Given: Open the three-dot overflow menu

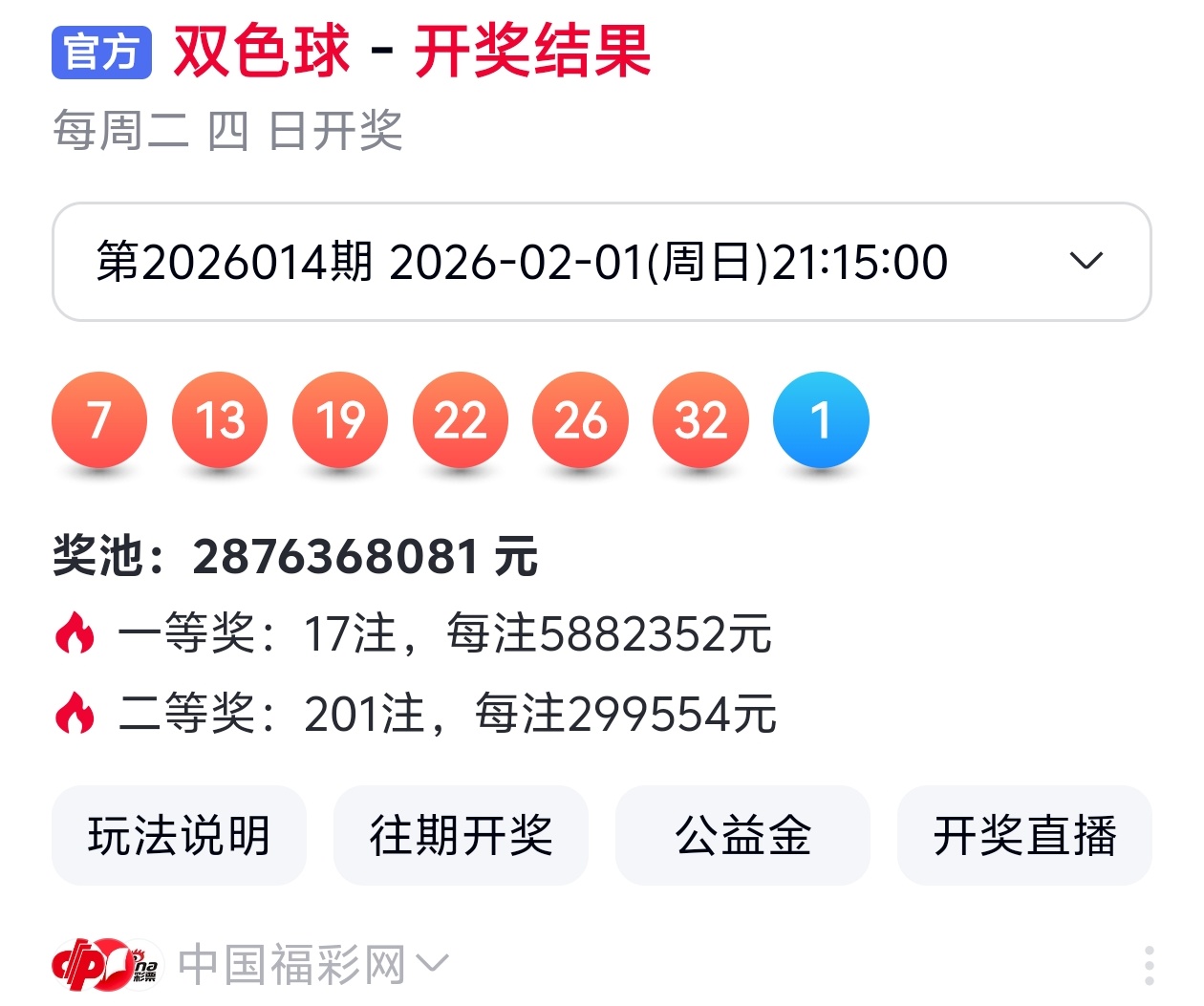Looking at the screenshot, I should [1149, 966].
